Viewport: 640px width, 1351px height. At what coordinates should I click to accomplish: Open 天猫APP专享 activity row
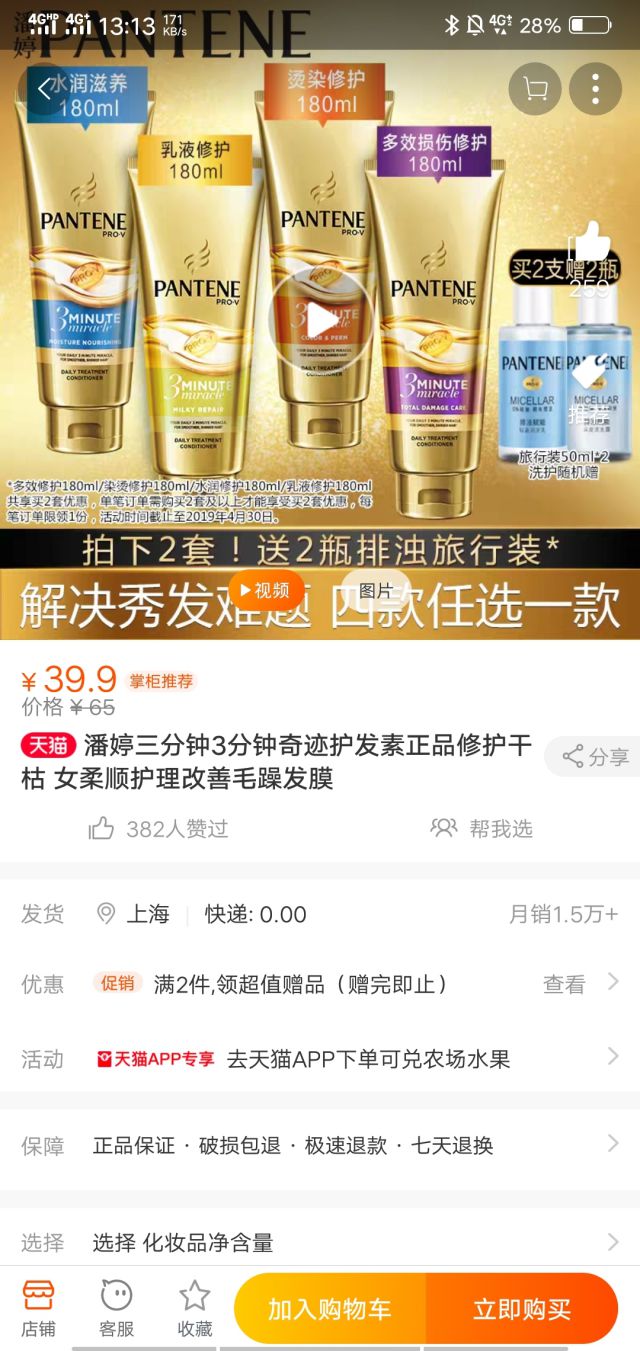320,1059
